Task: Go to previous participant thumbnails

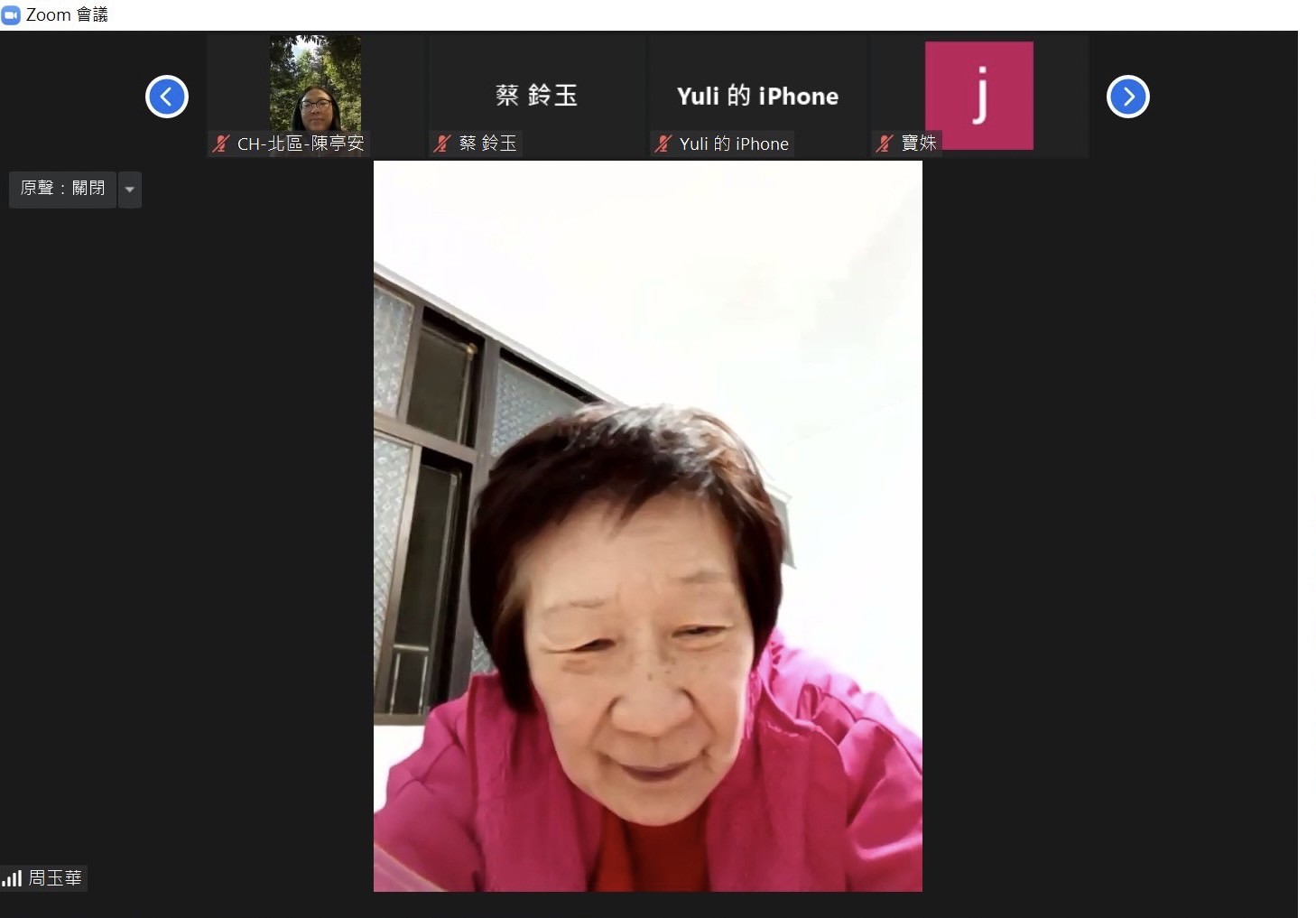Action: pos(167,97)
